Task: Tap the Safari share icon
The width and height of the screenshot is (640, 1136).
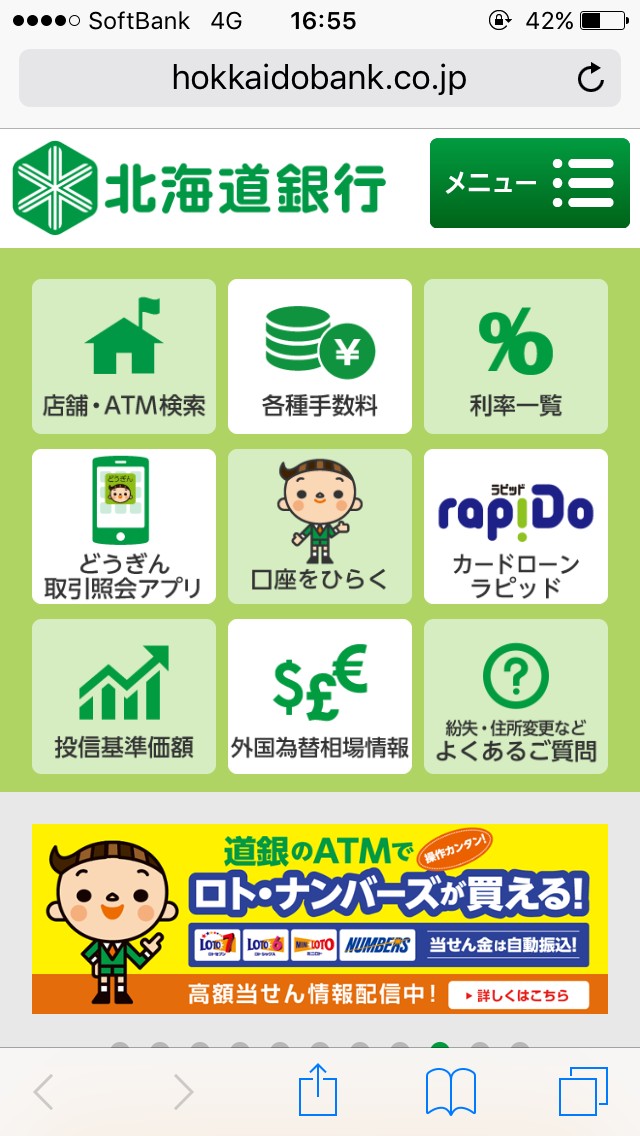Action: (x=319, y=1091)
